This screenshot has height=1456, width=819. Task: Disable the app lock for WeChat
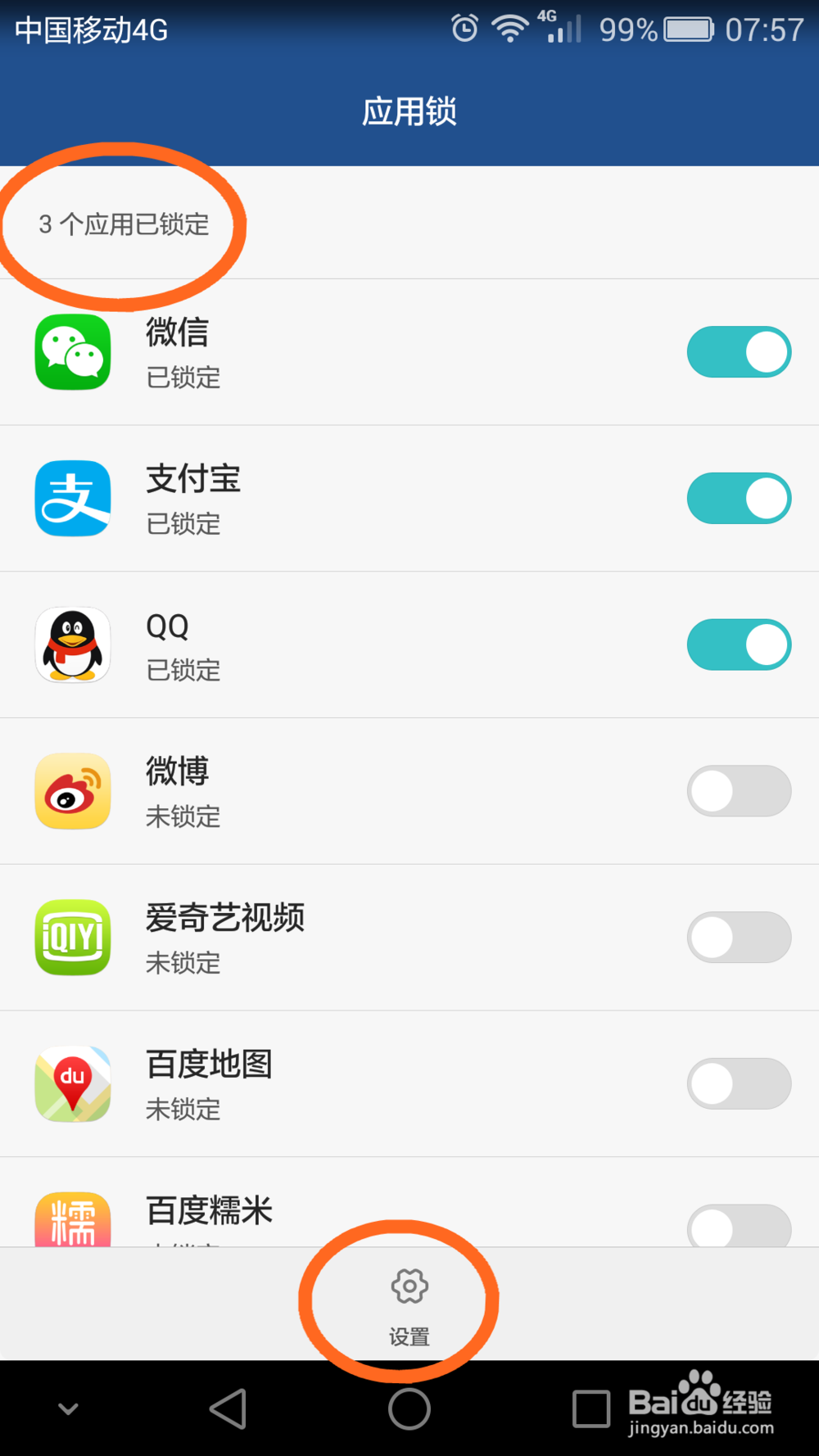[738, 352]
